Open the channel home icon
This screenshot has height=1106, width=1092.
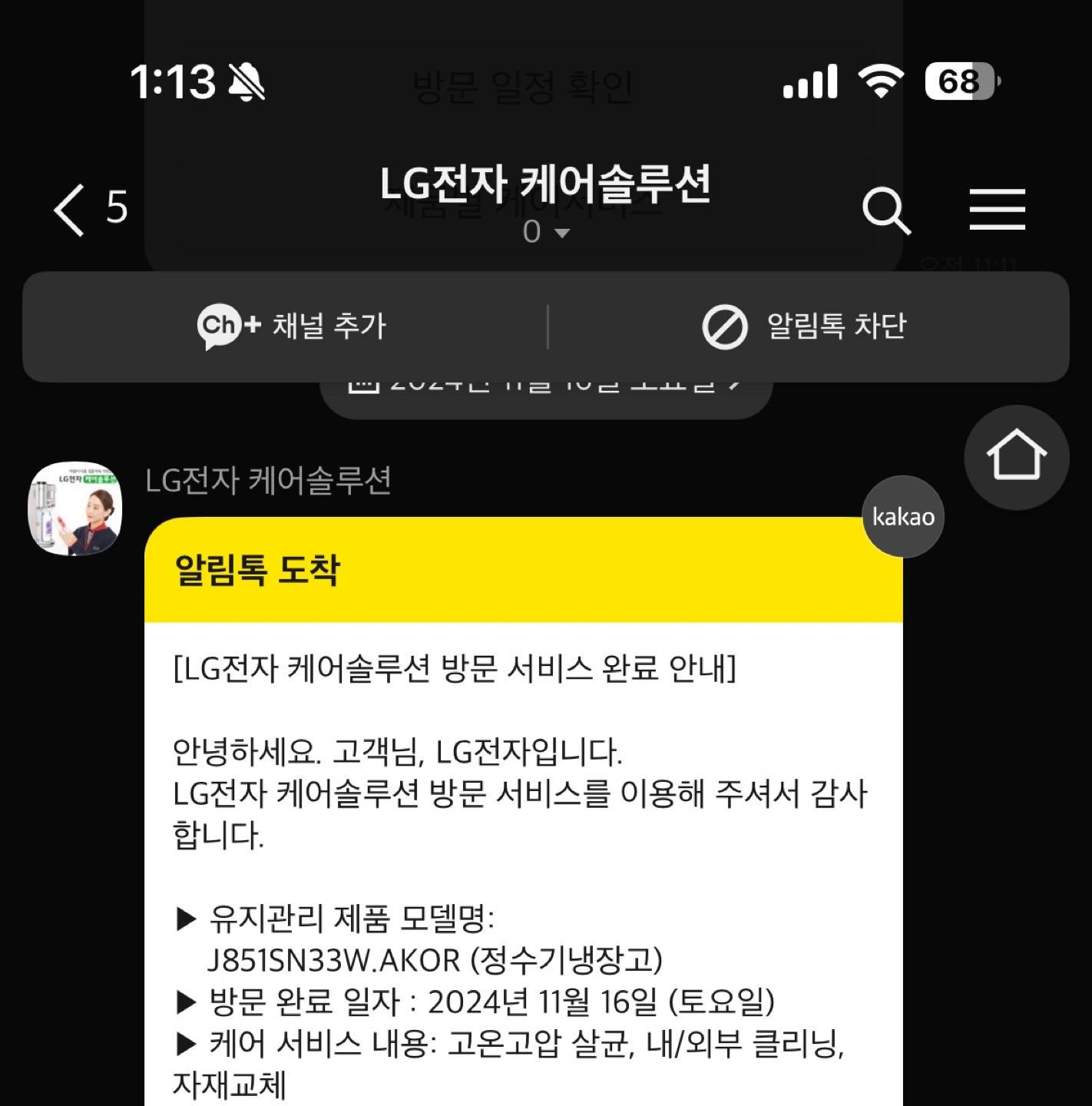coord(1016,456)
